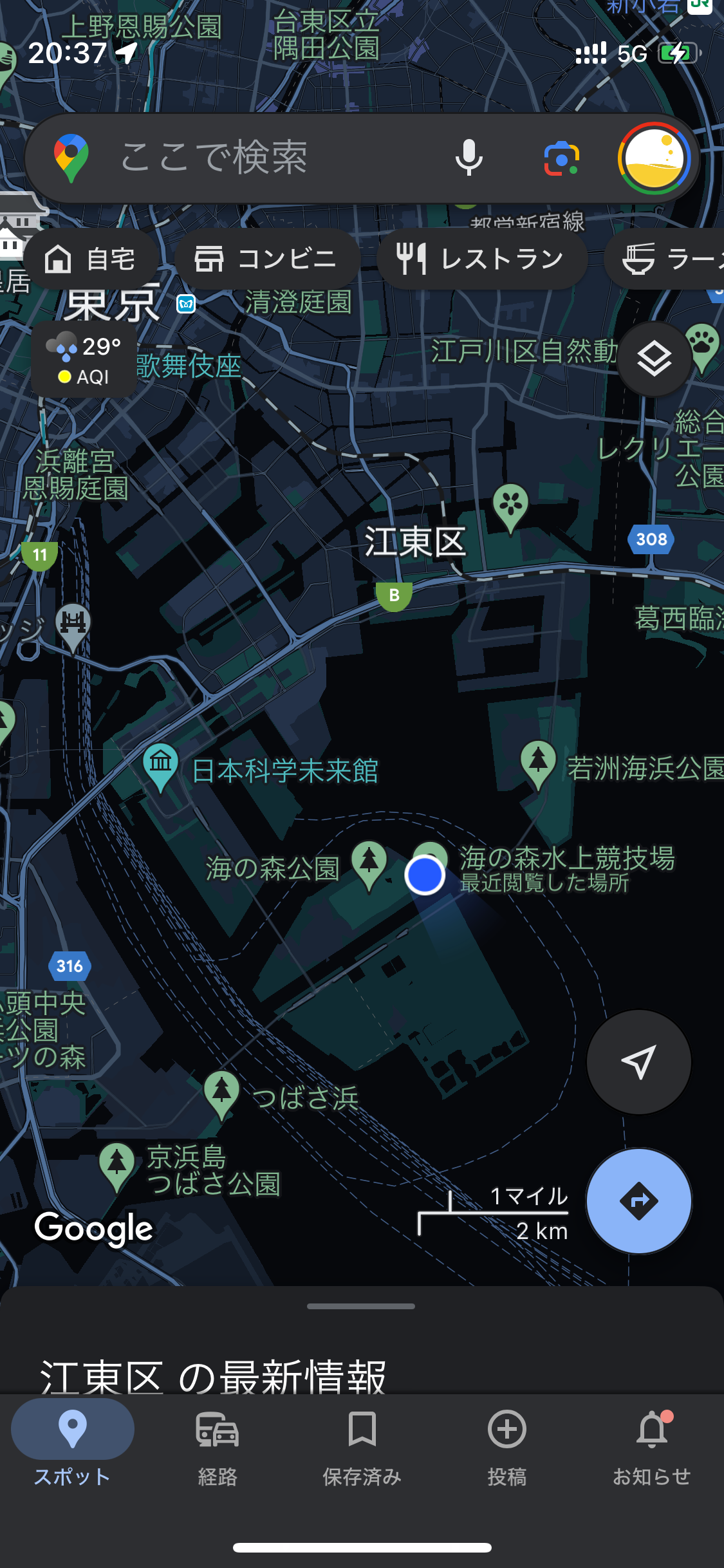Start voice search with the microphone
This screenshot has width=724, height=1568.
[x=469, y=158]
